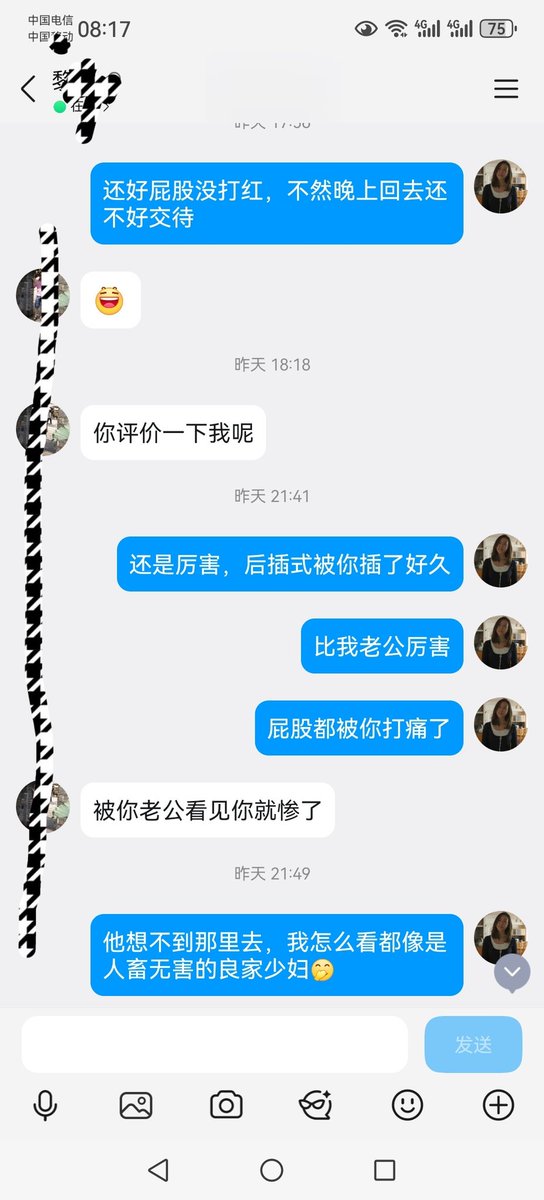Tap the 发送 send button
The image size is (544, 1200).
click(x=473, y=1044)
